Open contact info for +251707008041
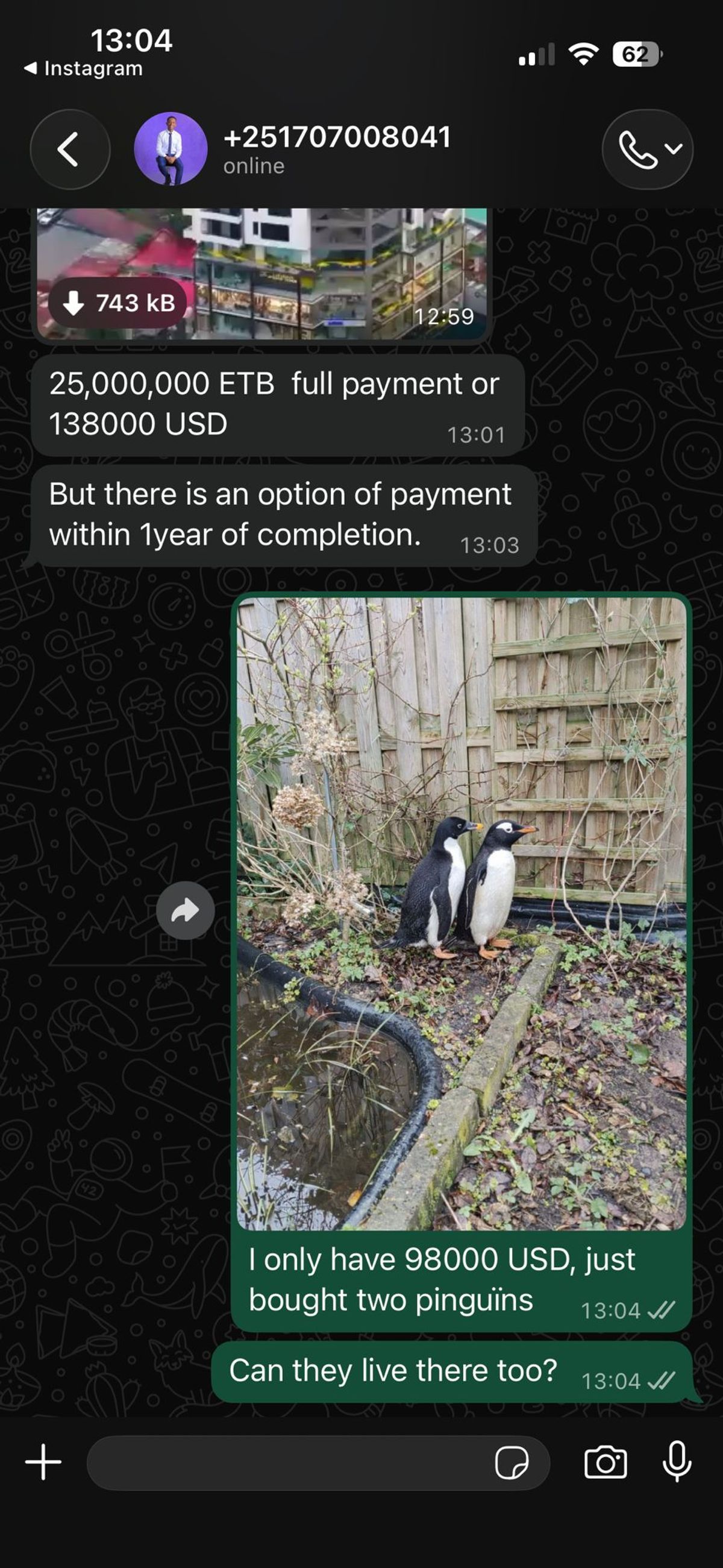The height and width of the screenshot is (1568, 723). (337, 148)
